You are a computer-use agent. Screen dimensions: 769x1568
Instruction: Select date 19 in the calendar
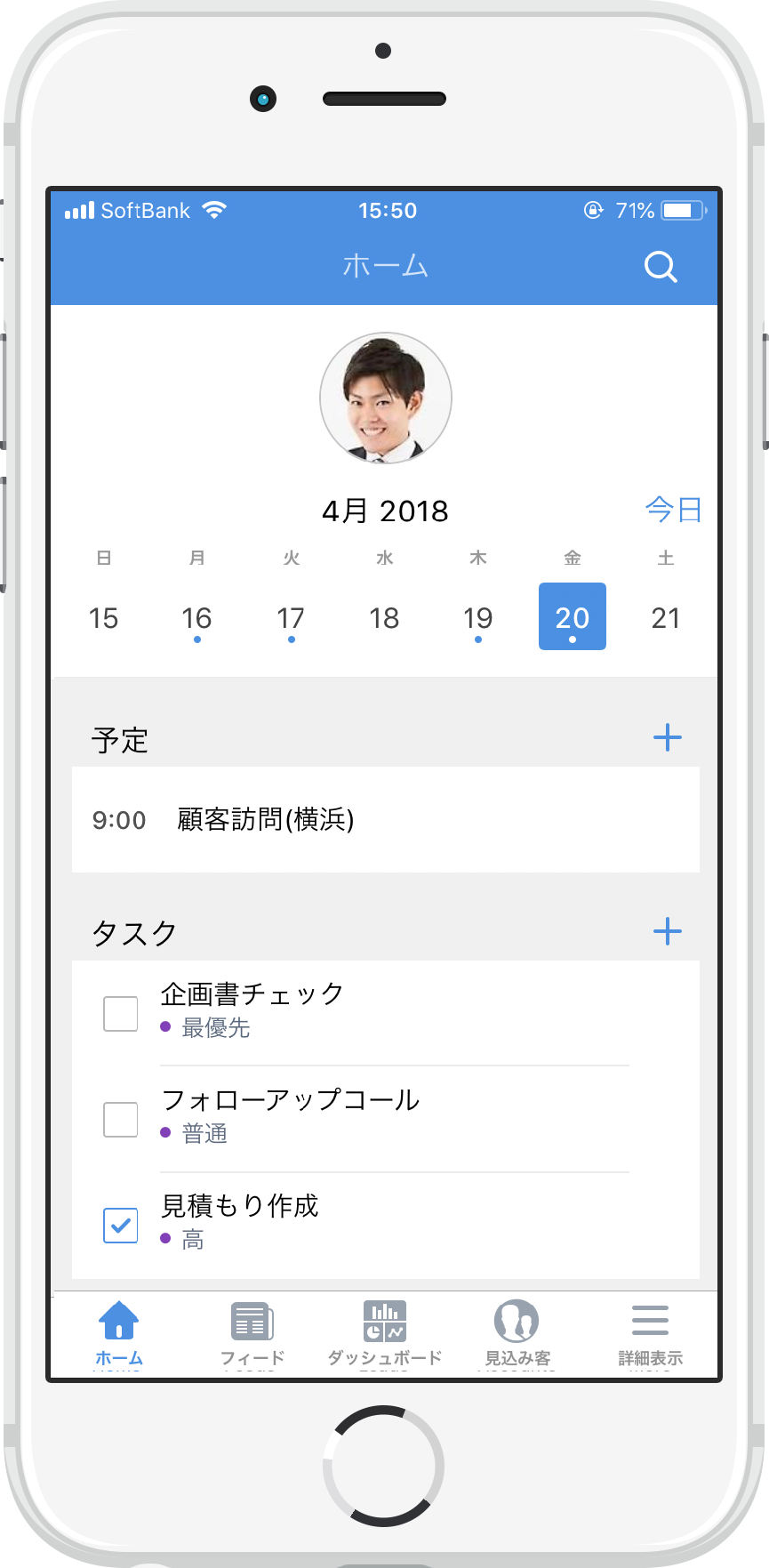click(478, 618)
